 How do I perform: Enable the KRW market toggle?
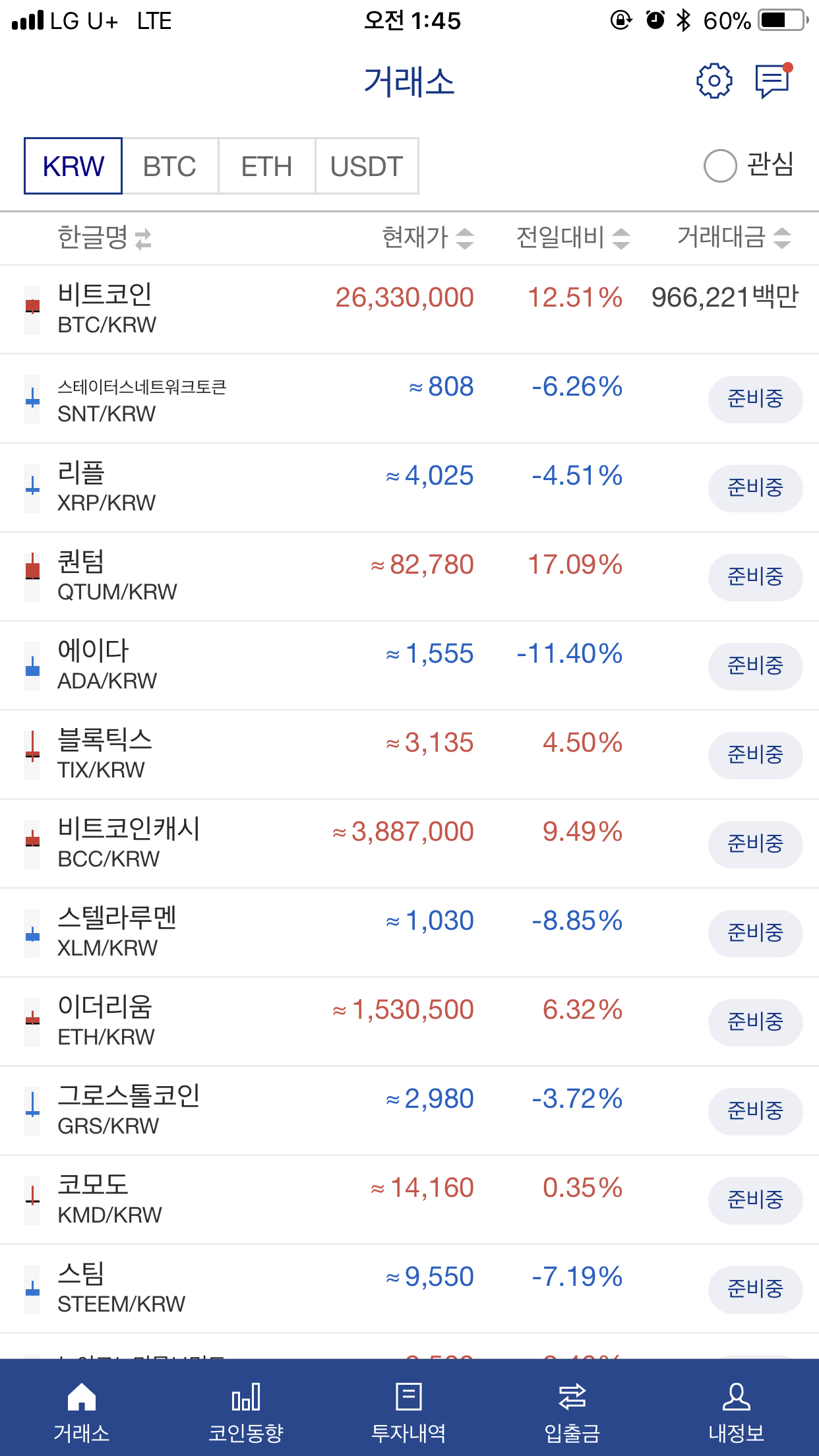tap(73, 167)
